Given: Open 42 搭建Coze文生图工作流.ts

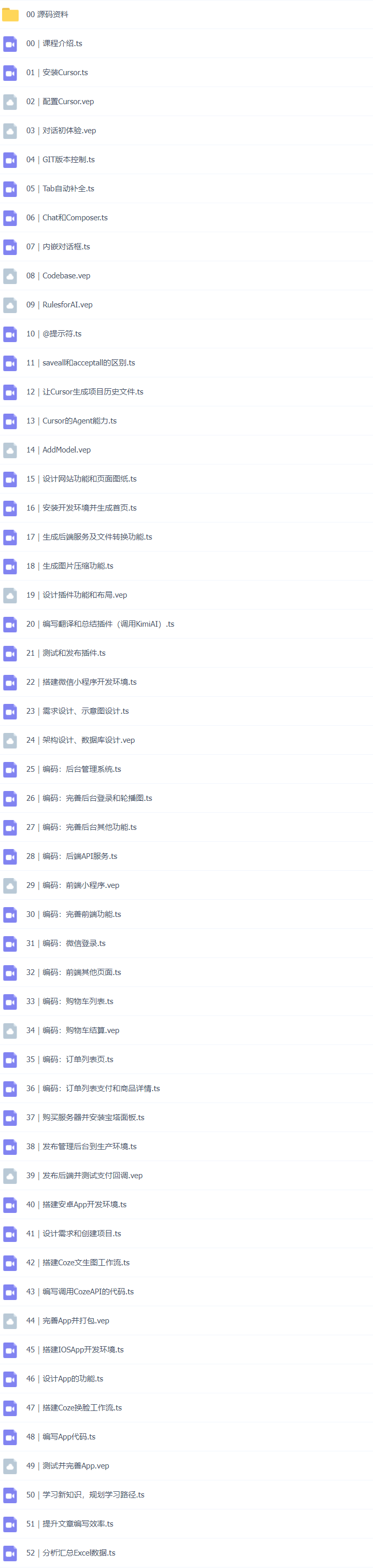Looking at the screenshot, I should [x=78, y=1263].
